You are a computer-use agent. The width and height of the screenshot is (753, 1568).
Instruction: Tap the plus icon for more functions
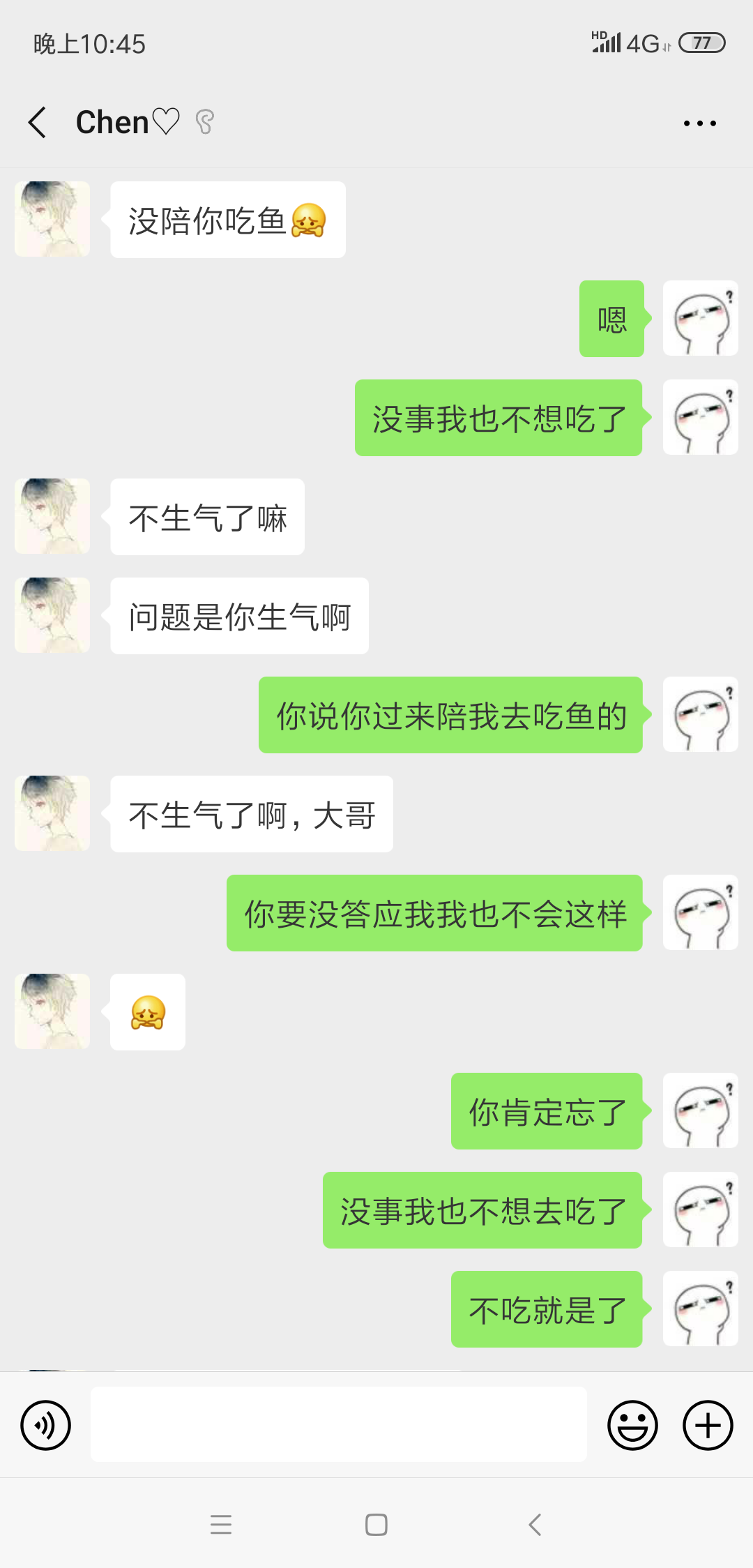pos(707,1424)
